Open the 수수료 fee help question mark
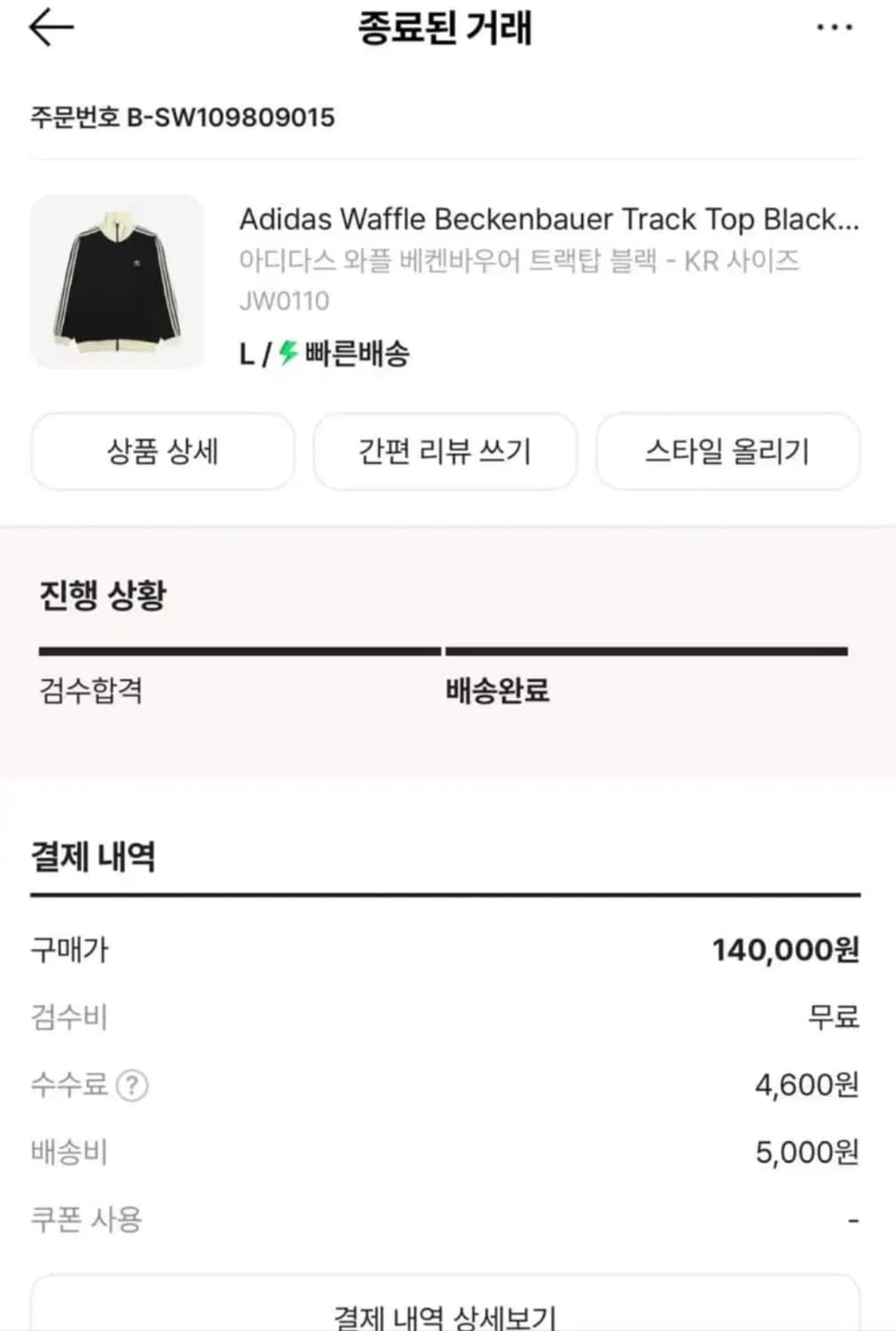The height and width of the screenshot is (1331, 896). (x=134, y=1085)
